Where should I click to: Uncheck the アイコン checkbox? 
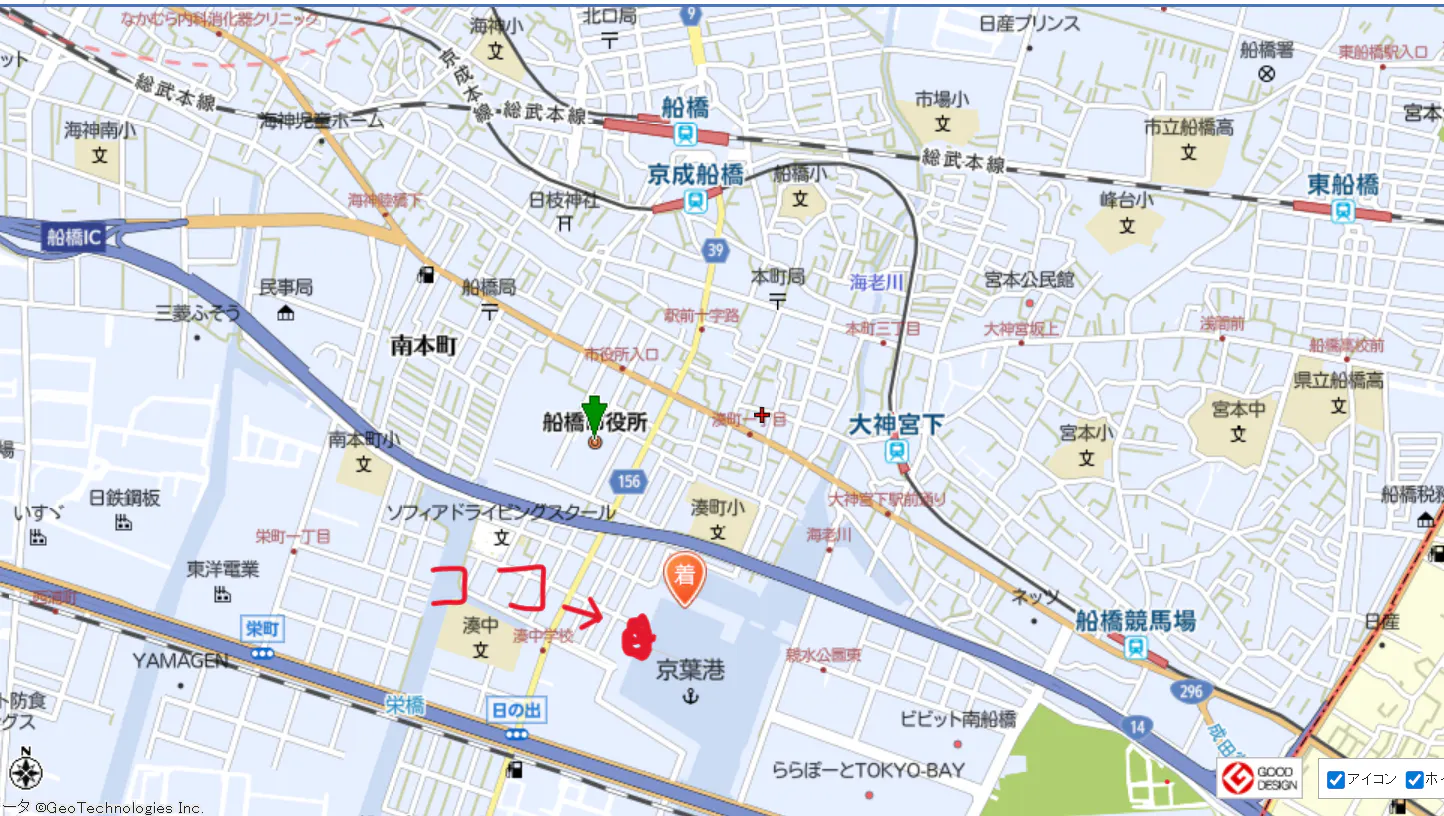tap(1335, 780)
